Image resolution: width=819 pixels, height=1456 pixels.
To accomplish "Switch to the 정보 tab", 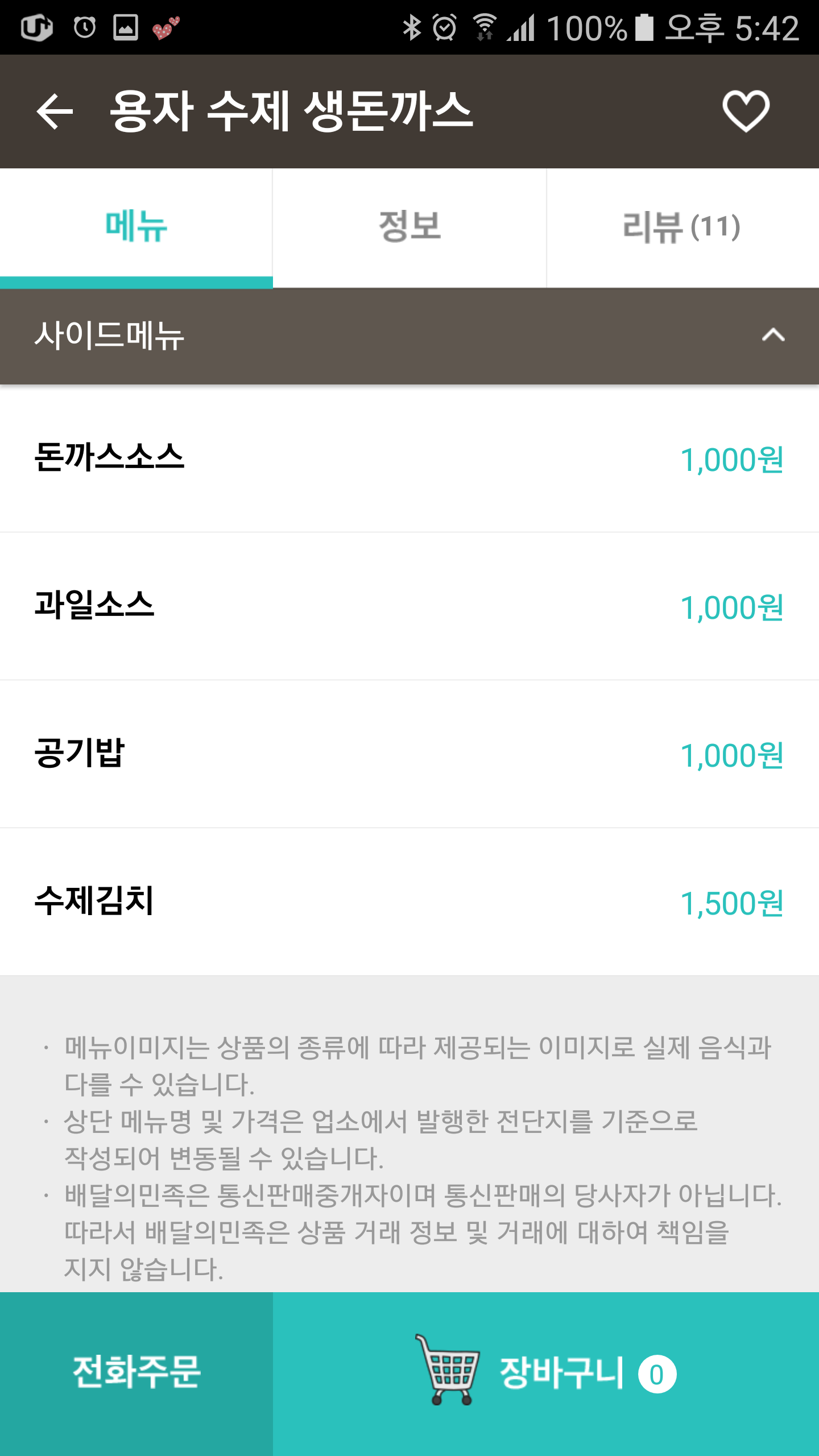I will [x=409, y=227].
